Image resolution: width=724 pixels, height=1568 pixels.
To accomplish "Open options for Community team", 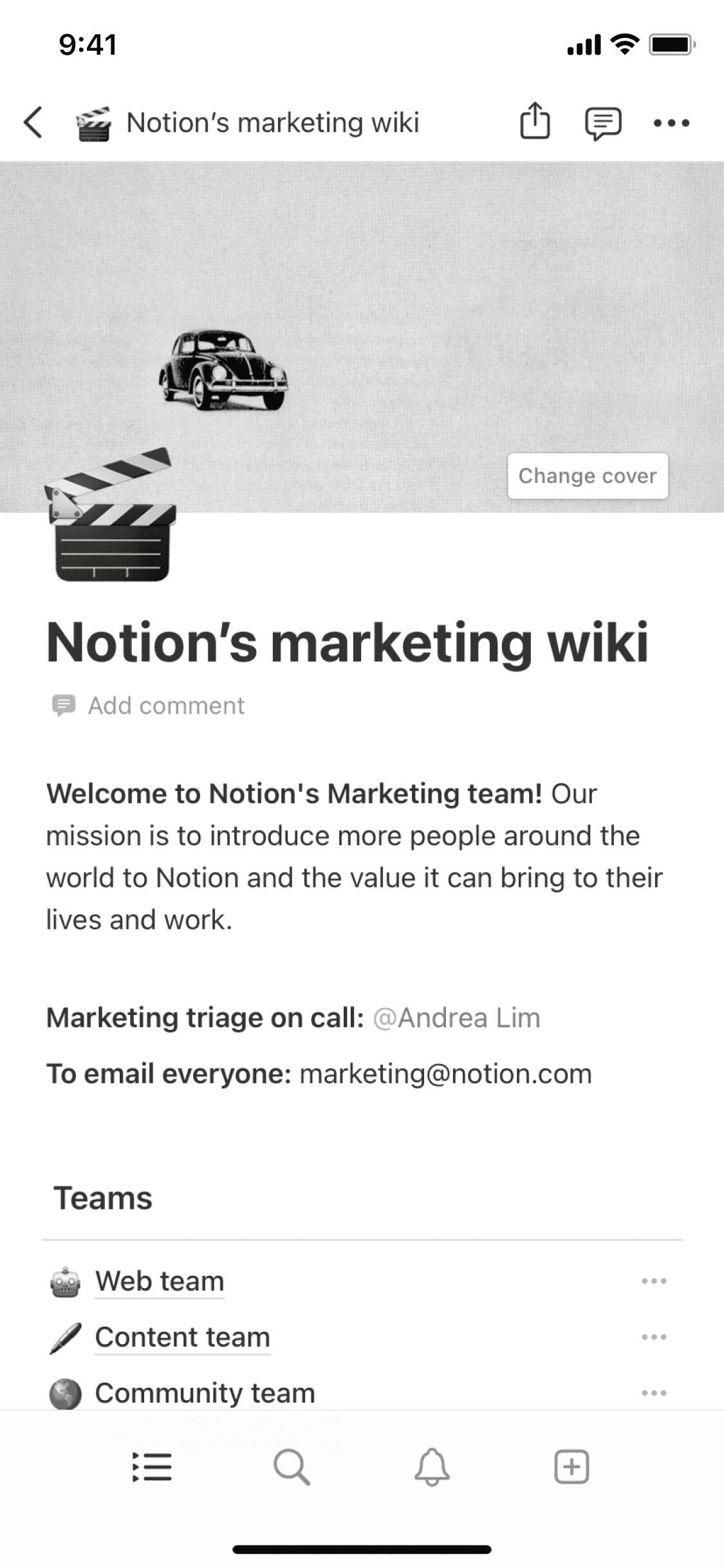I will [x=654, y=1392].
